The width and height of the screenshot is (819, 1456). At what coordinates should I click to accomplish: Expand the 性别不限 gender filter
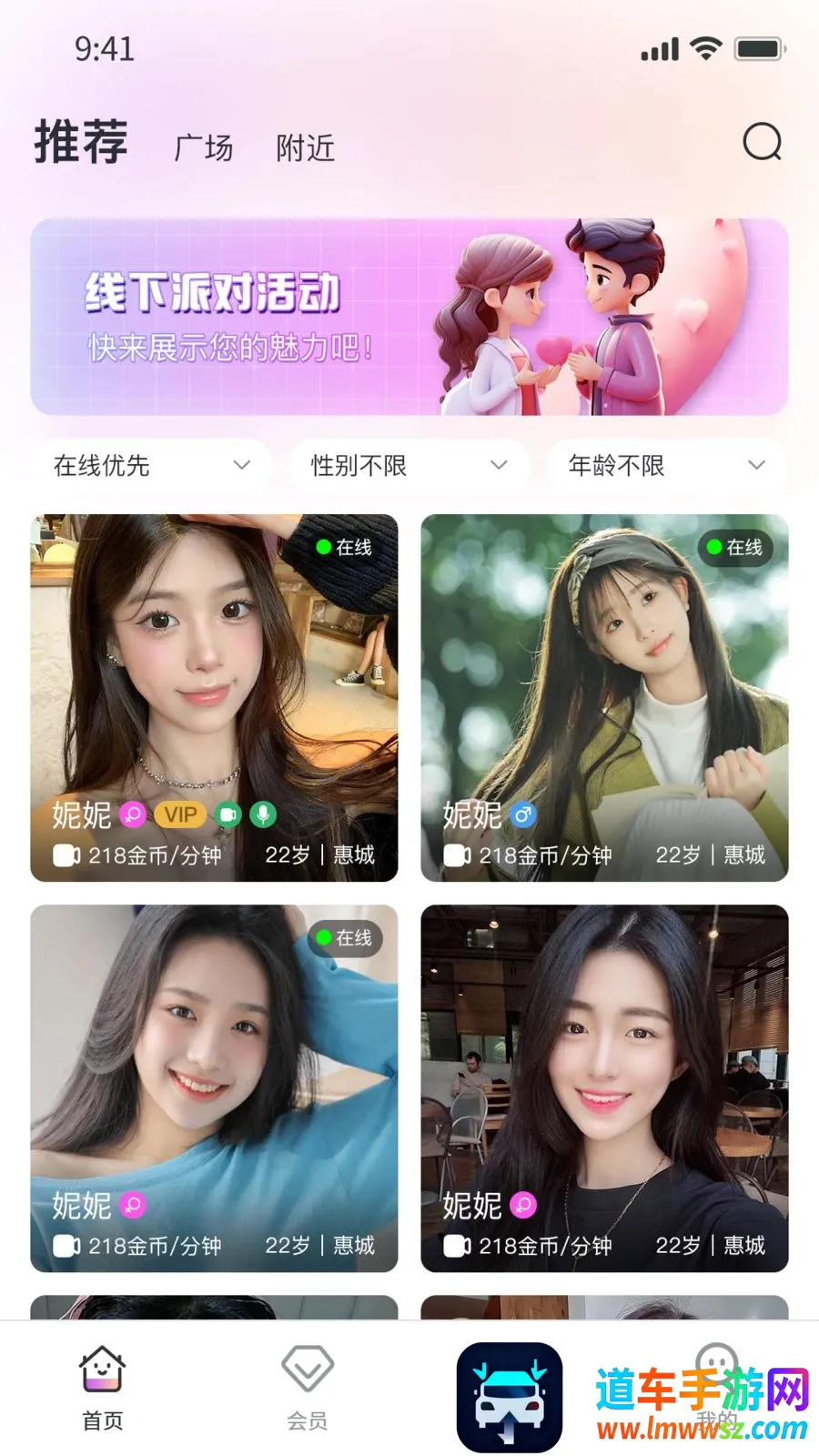[x=409, y=466]
